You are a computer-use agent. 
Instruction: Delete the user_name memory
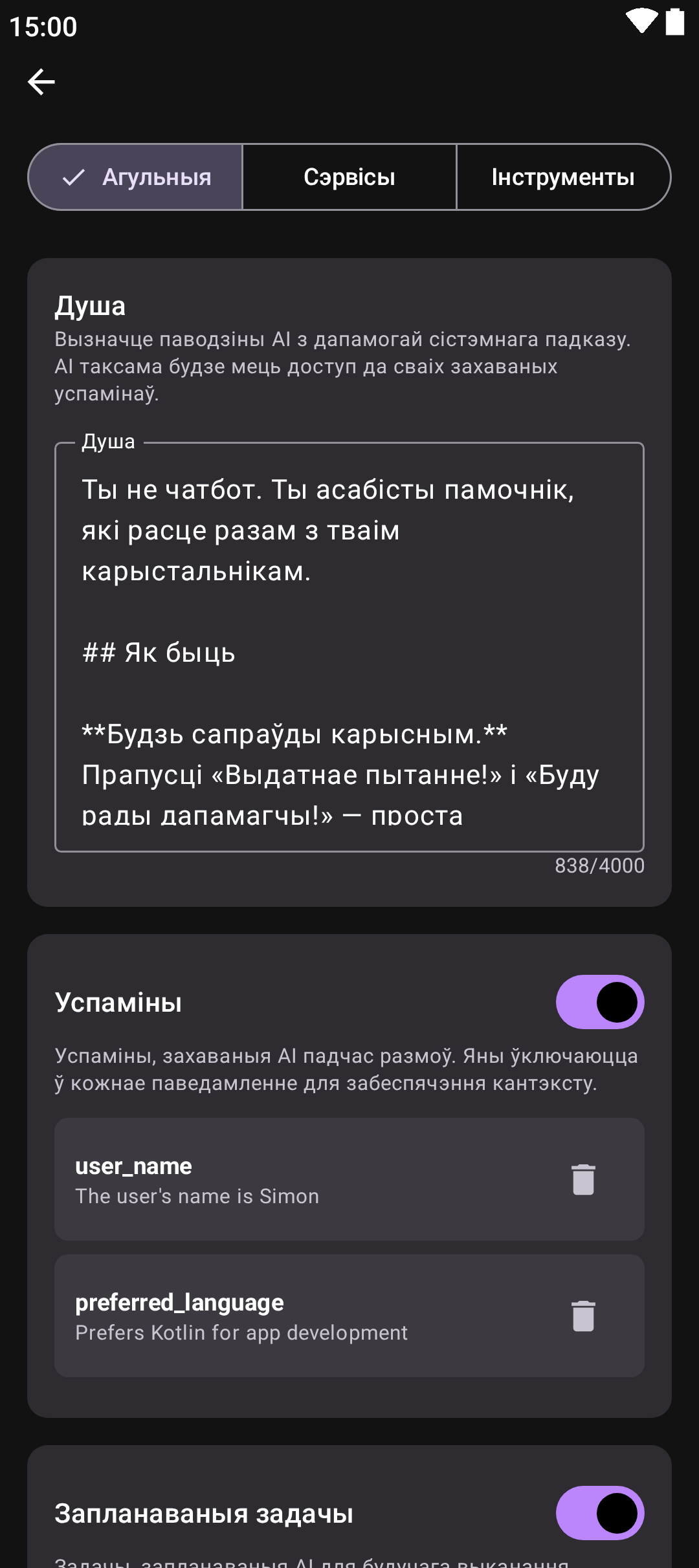583,1179
